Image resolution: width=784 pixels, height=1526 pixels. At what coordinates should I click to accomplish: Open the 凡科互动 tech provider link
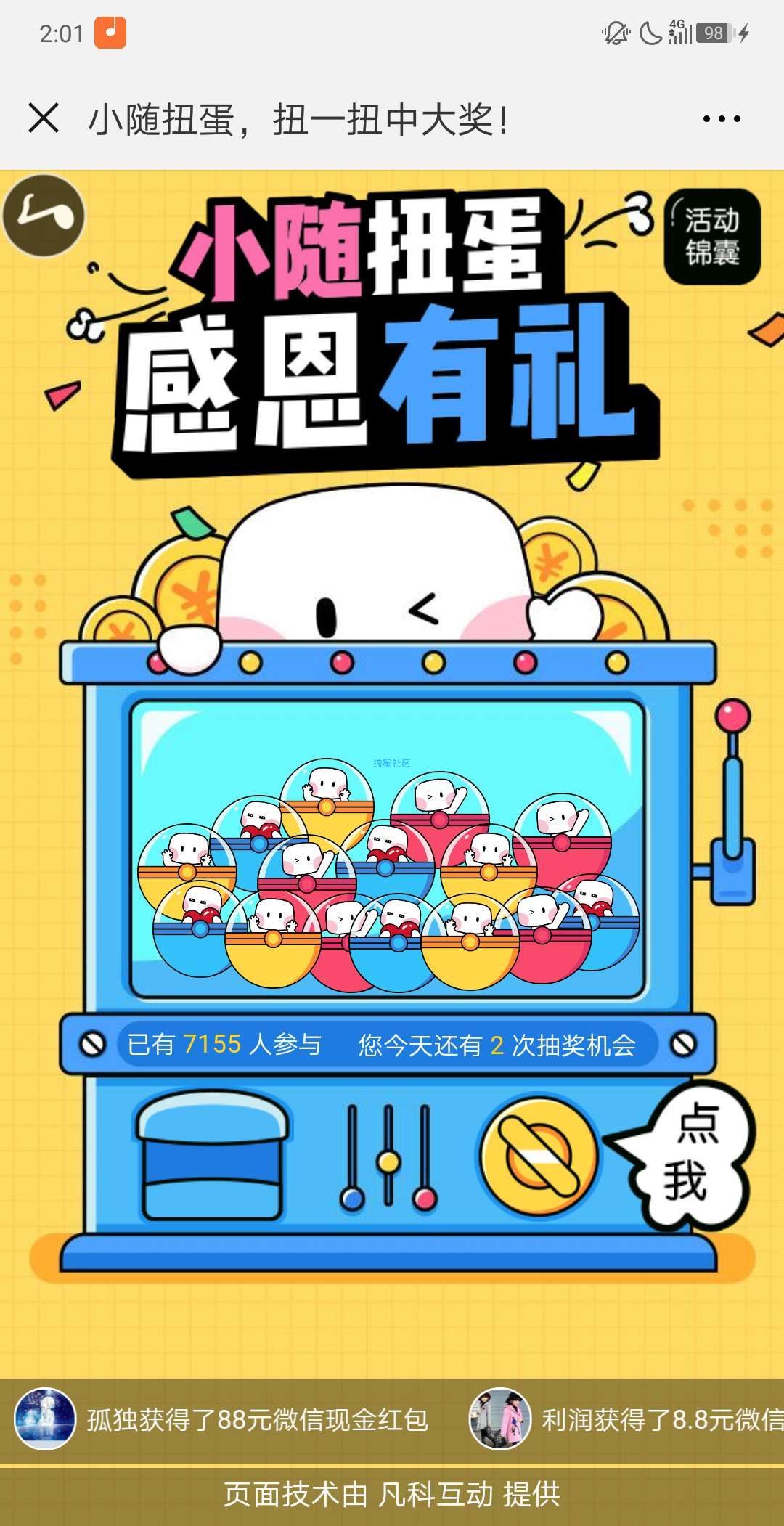[x=436, y=1494]
